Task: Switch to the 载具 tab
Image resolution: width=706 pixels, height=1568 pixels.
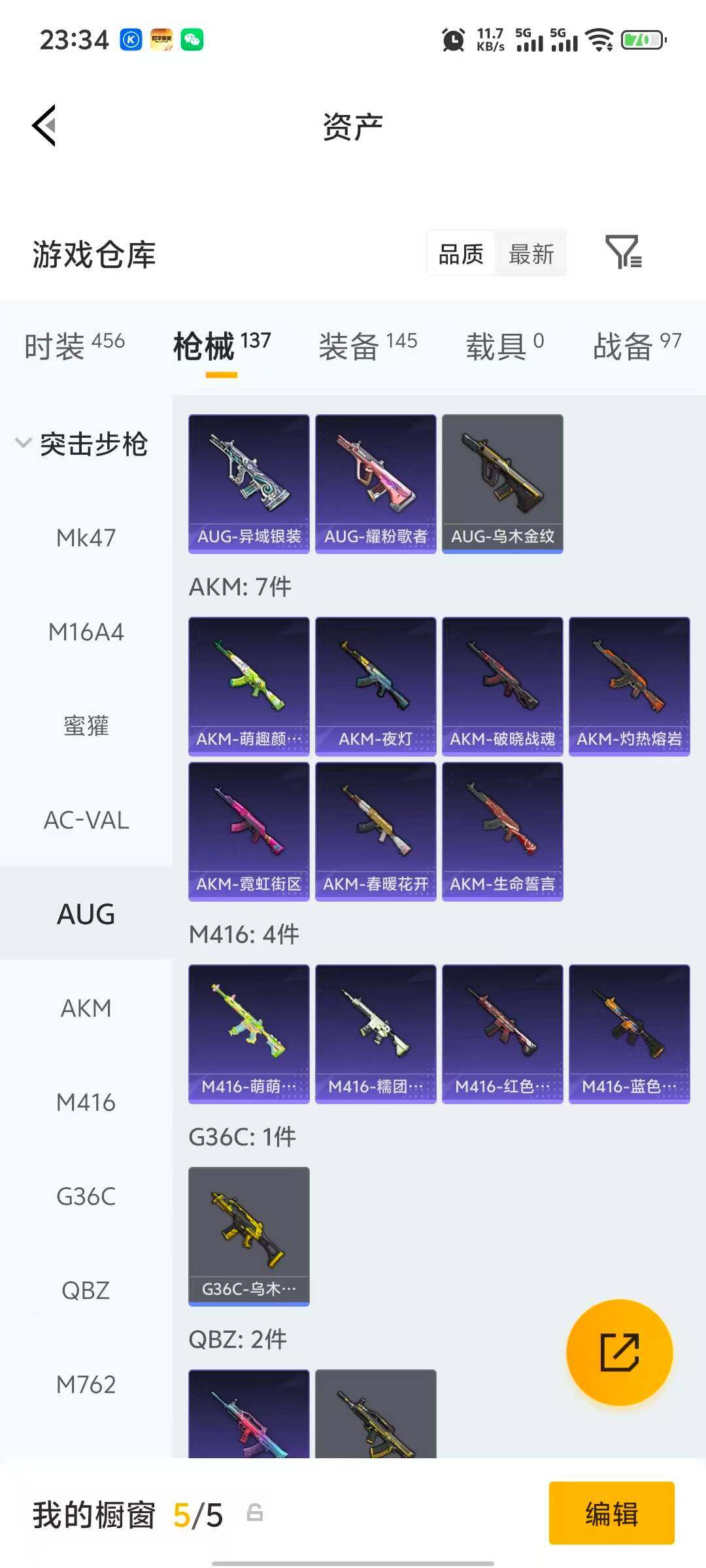Action: click(x=504, y=345)
